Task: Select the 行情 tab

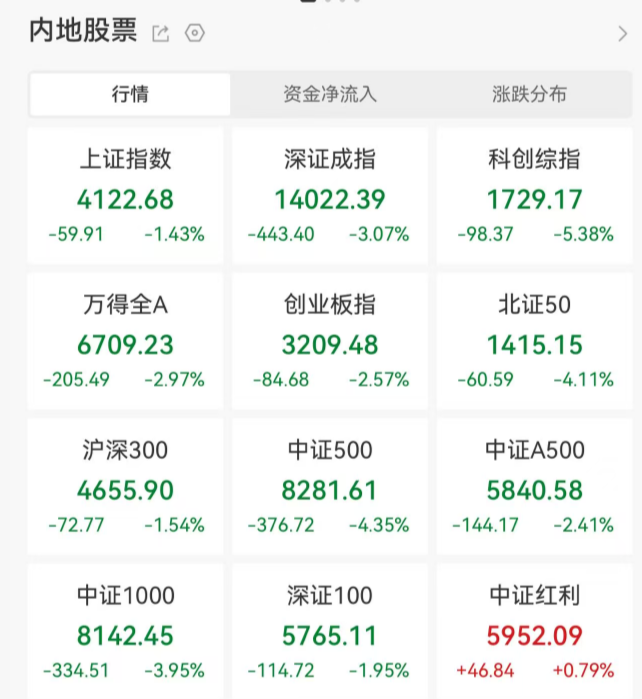Action: [130, 95]
